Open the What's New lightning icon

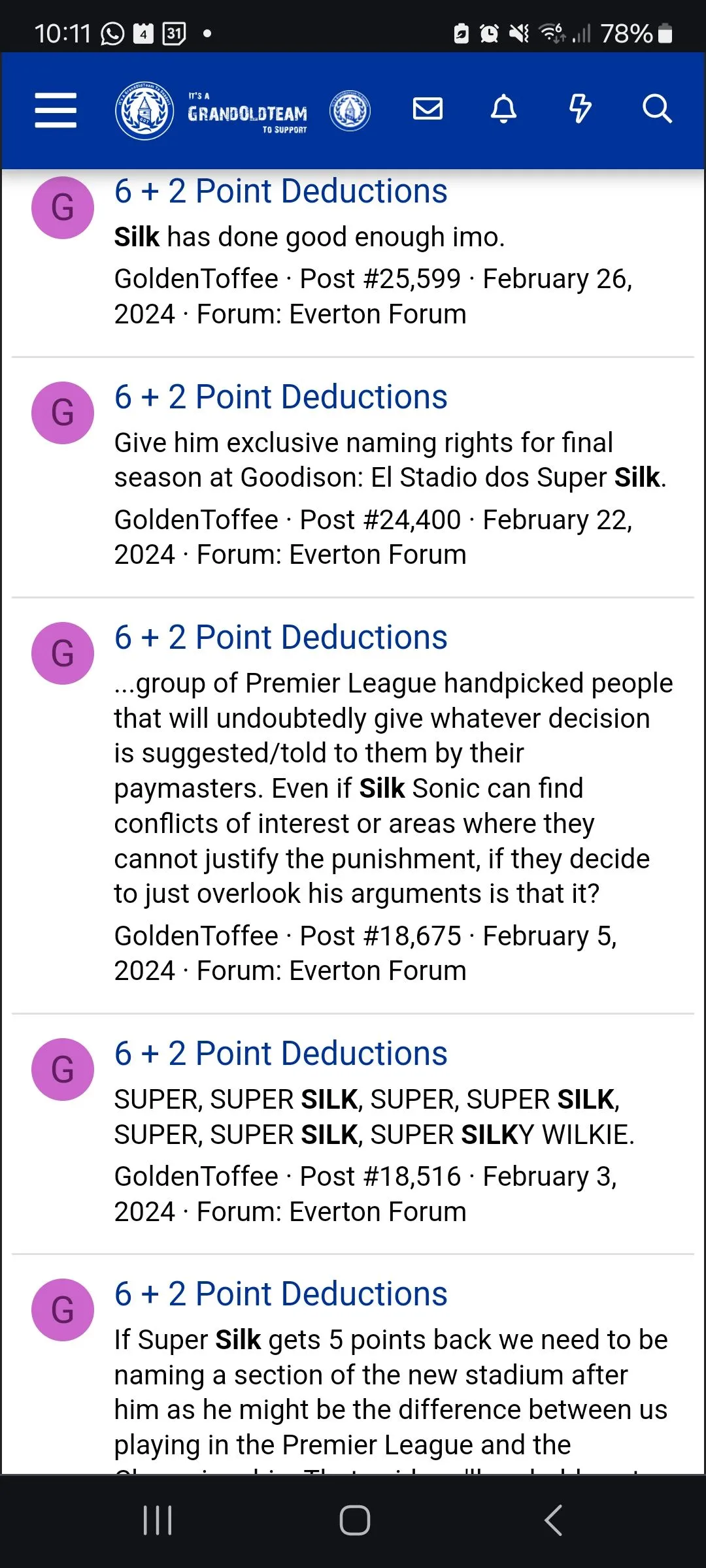(580, 108)
